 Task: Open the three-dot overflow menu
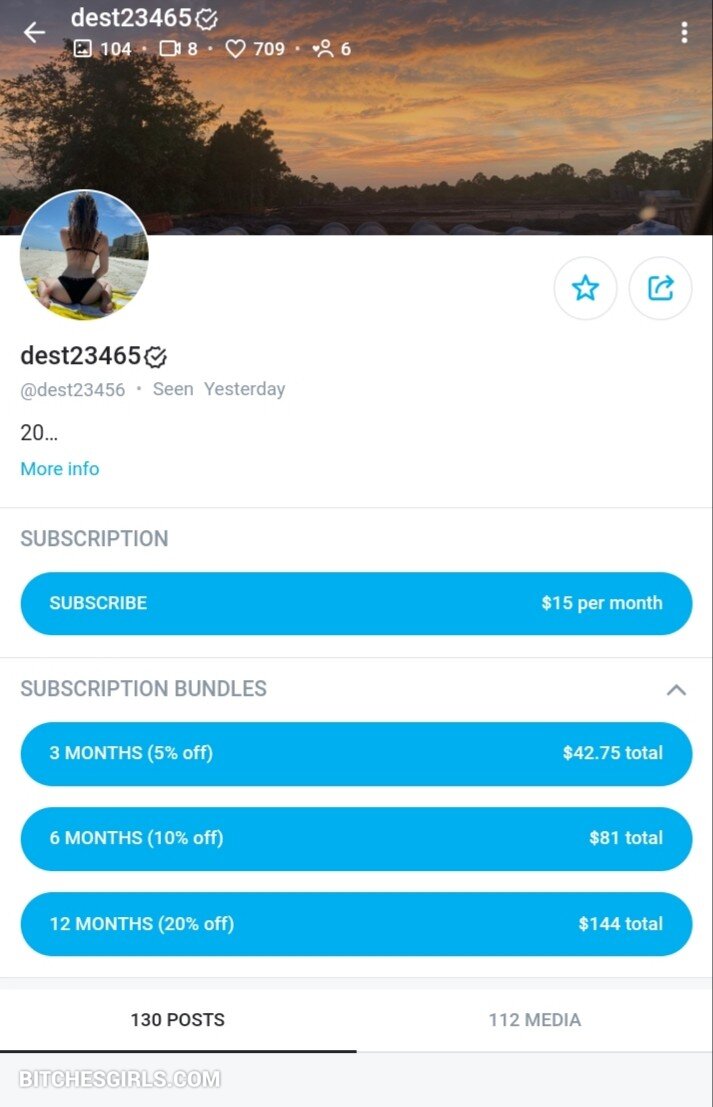click(x=684, y=32)
